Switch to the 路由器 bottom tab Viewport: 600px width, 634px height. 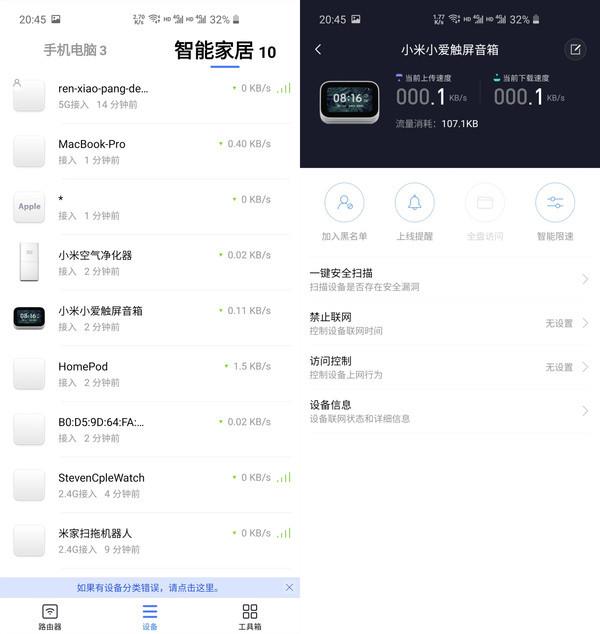coord(50,616)
